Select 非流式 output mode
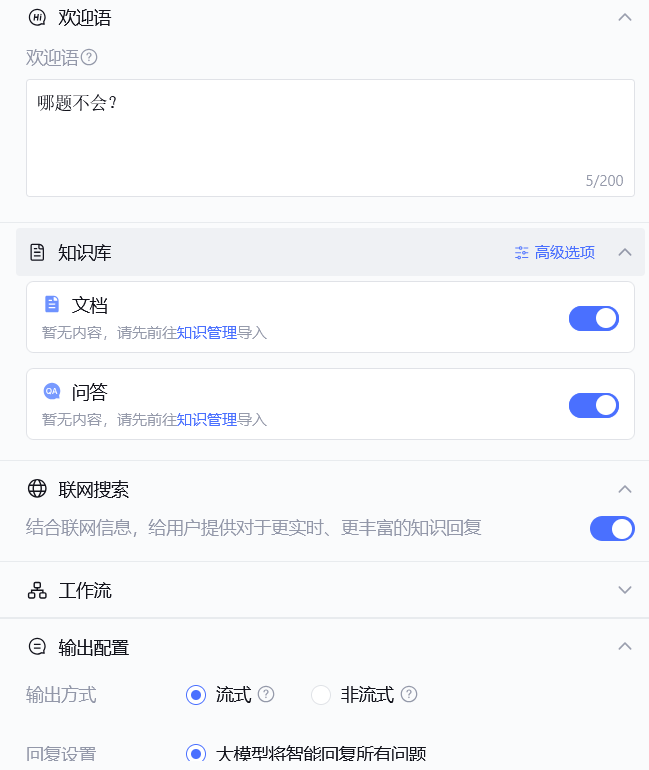 321,695
